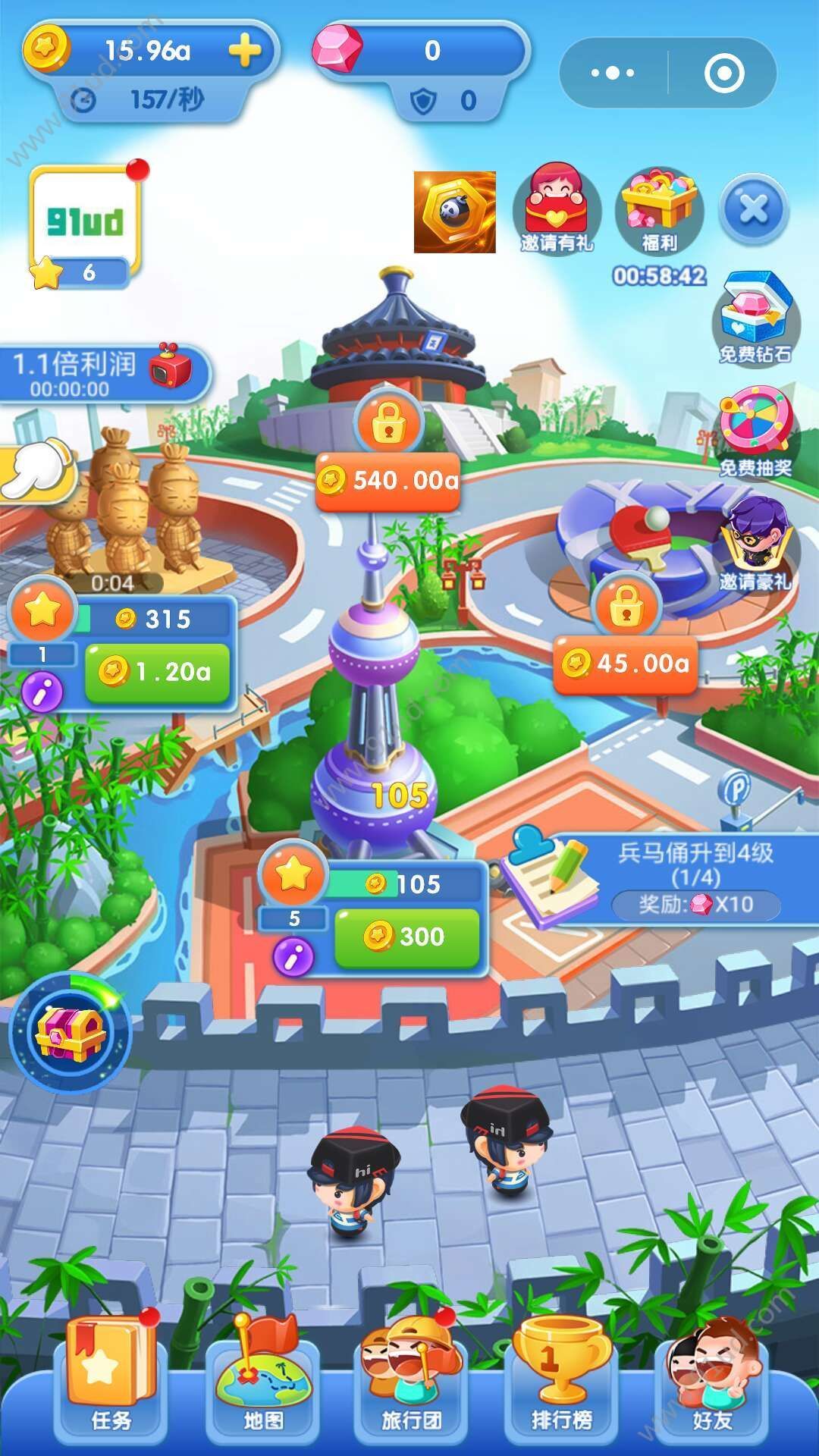Unlock the stadium for 45.00a
The height and width of the screenshot is (1456, 819).
click(626, 664)
